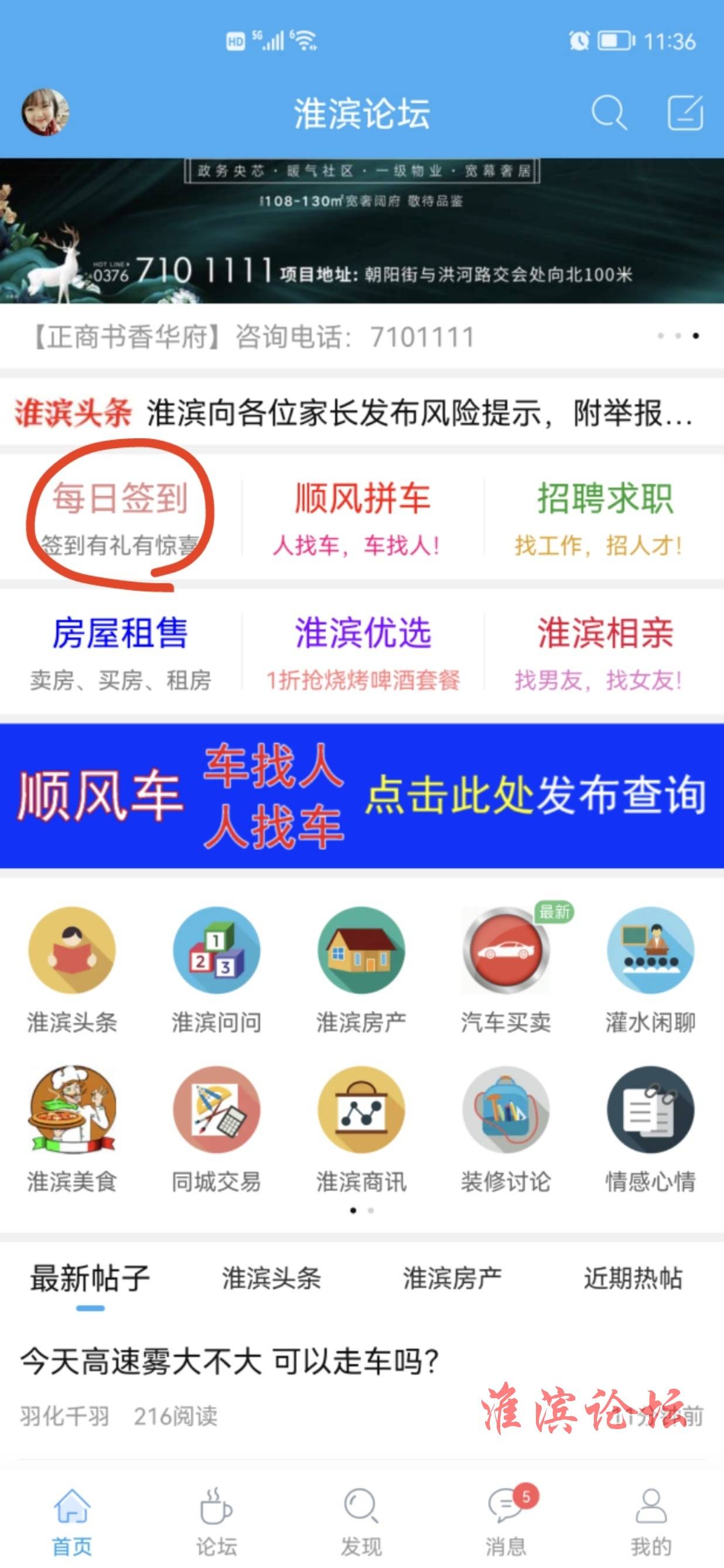724x1568 pixels.
Task: Compose a new post
Action: pos(685,112)
